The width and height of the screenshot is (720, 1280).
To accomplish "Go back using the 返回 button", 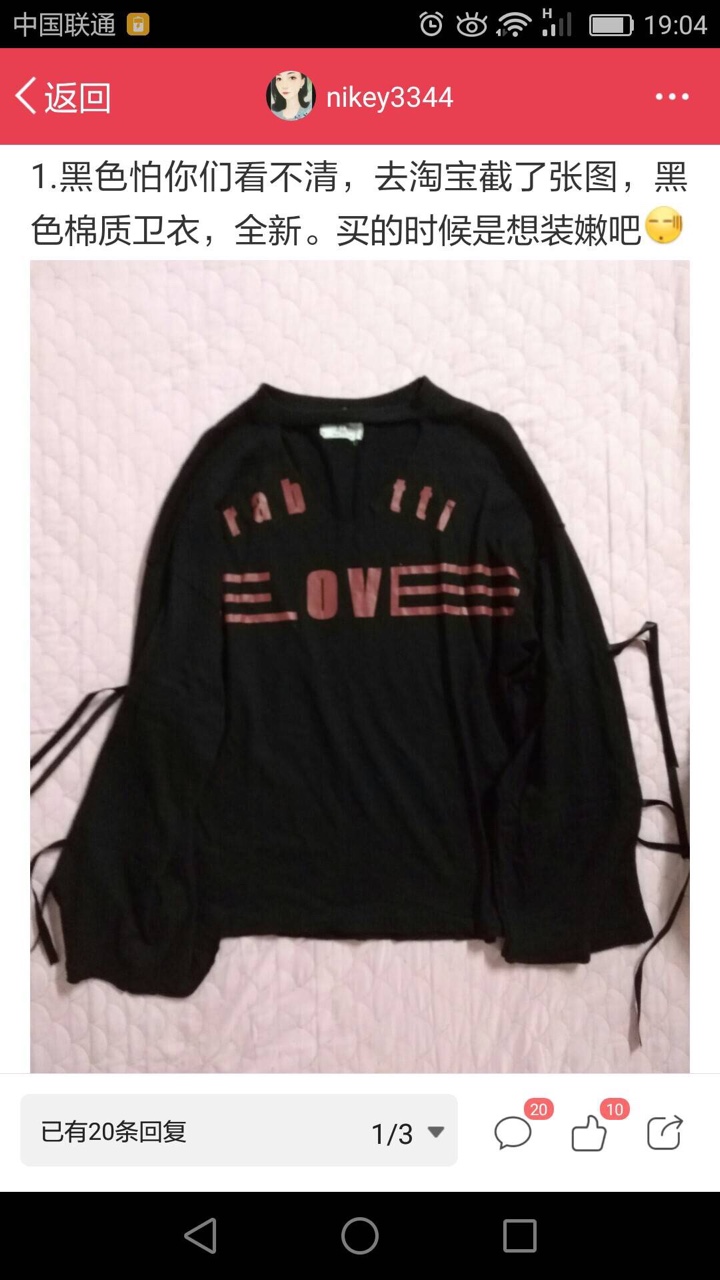I will (62, 97).
